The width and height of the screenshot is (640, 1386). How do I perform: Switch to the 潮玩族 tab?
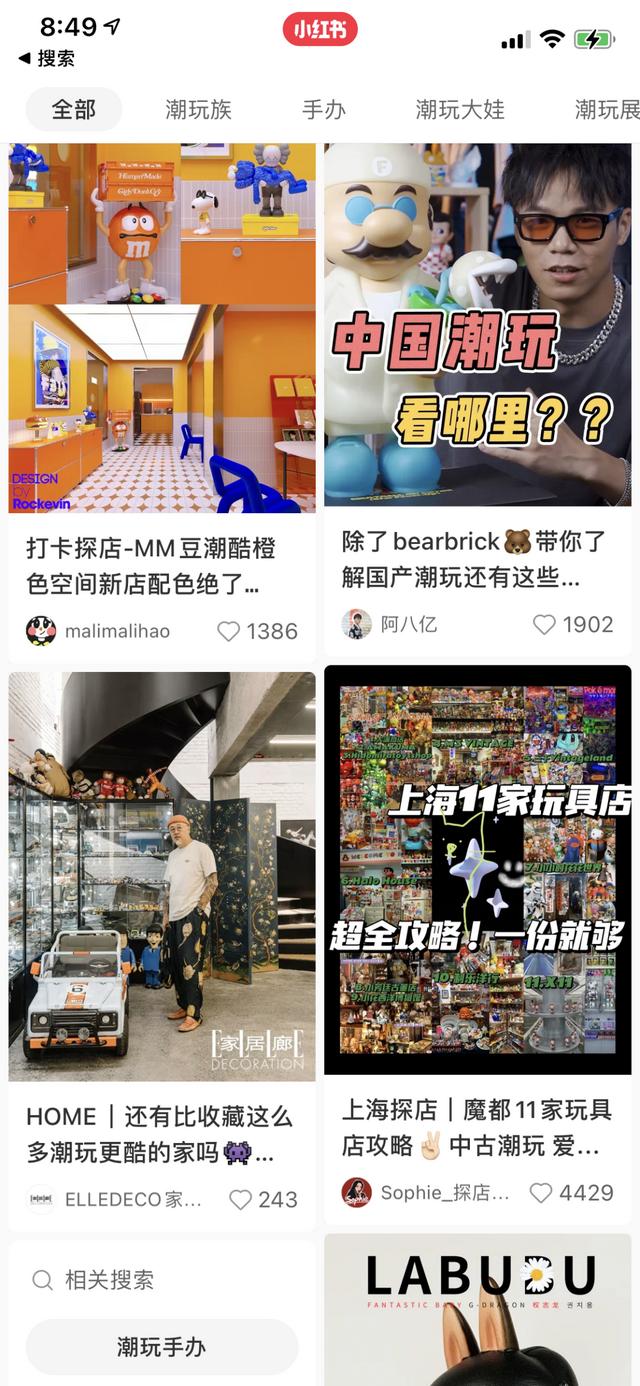(x=198, y=110)
